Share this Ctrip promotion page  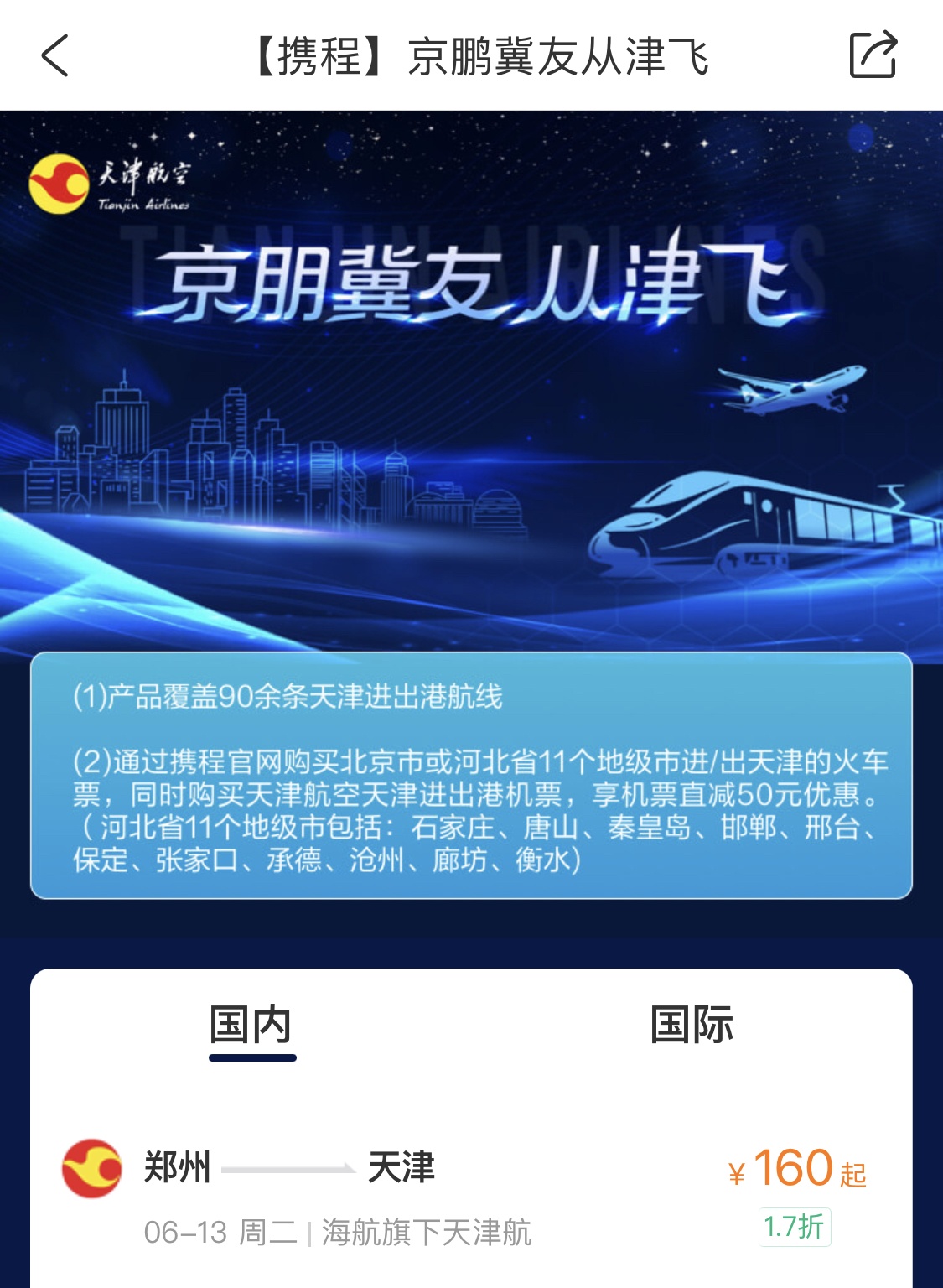coord(873,55)
